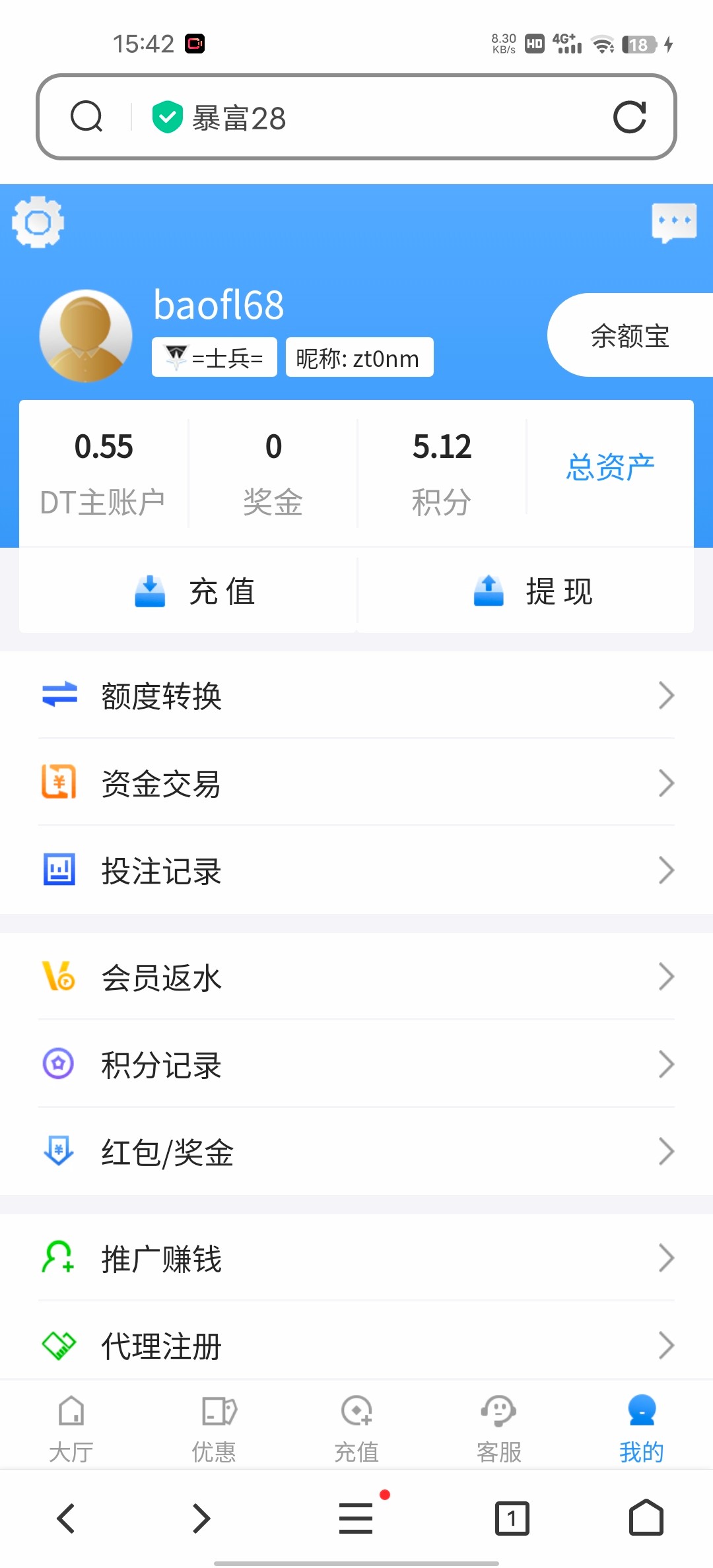Viewport: 713px width, 1568px height.
Task: Open 额度转换 row
Action: coord(356,696)
